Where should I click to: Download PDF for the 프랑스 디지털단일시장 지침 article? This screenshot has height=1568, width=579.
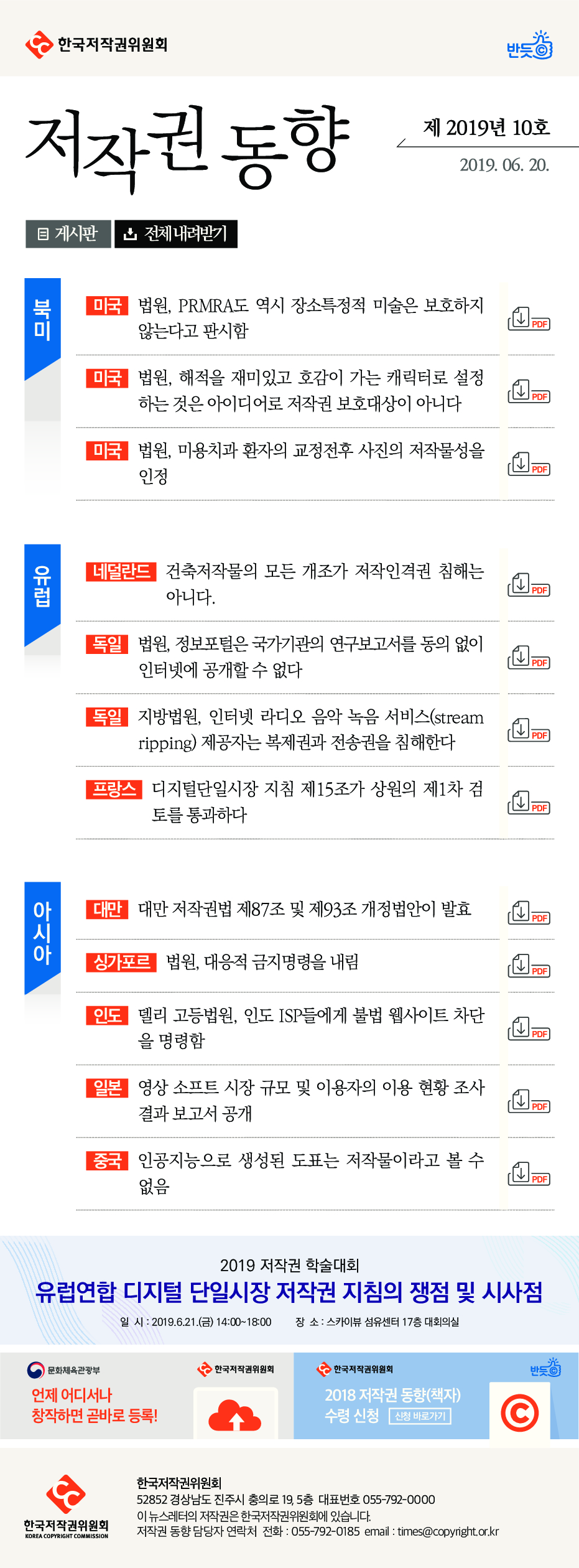529,803
